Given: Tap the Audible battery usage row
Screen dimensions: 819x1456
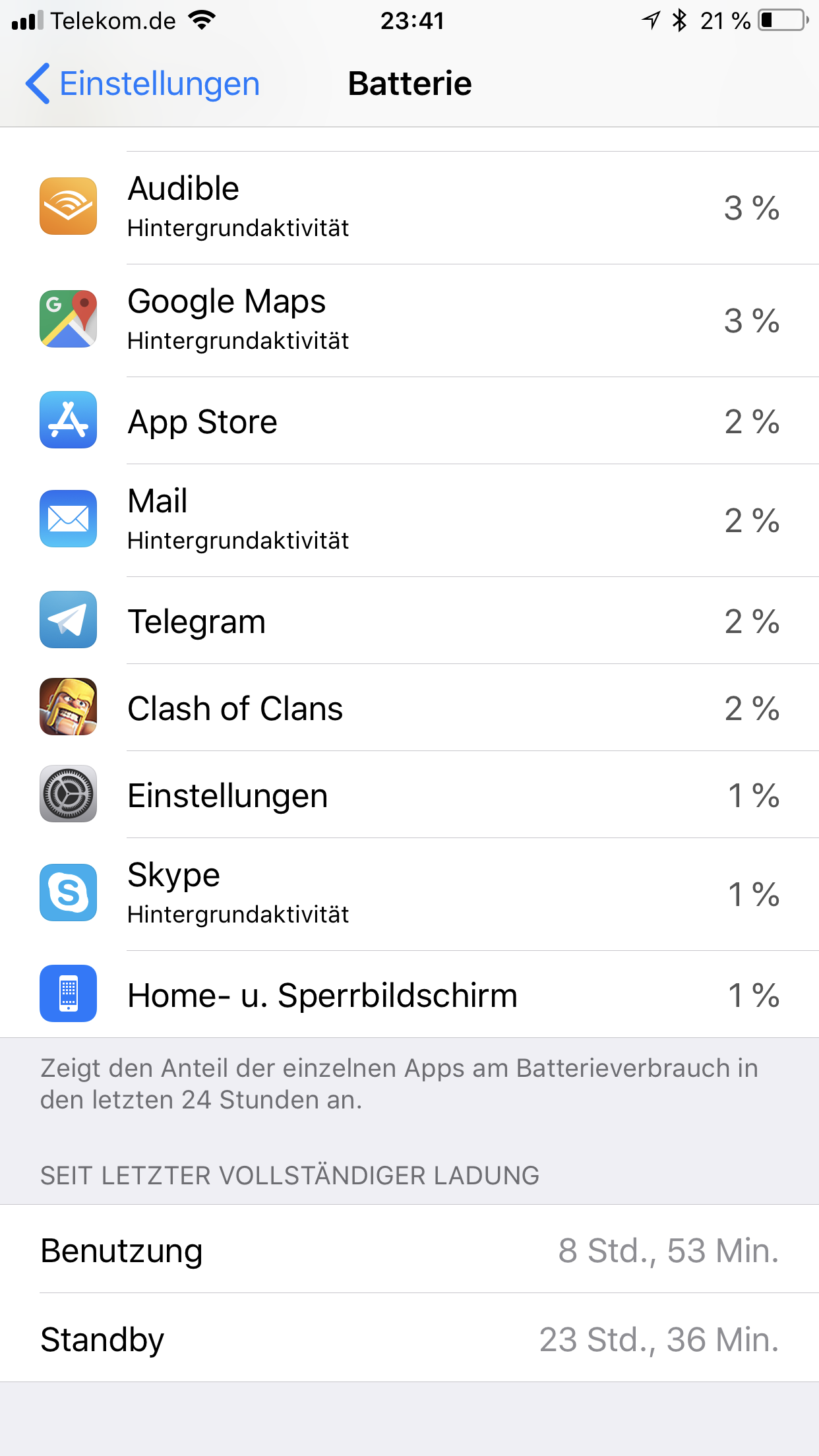Looking at the screenshot, I should coord(409,208).
